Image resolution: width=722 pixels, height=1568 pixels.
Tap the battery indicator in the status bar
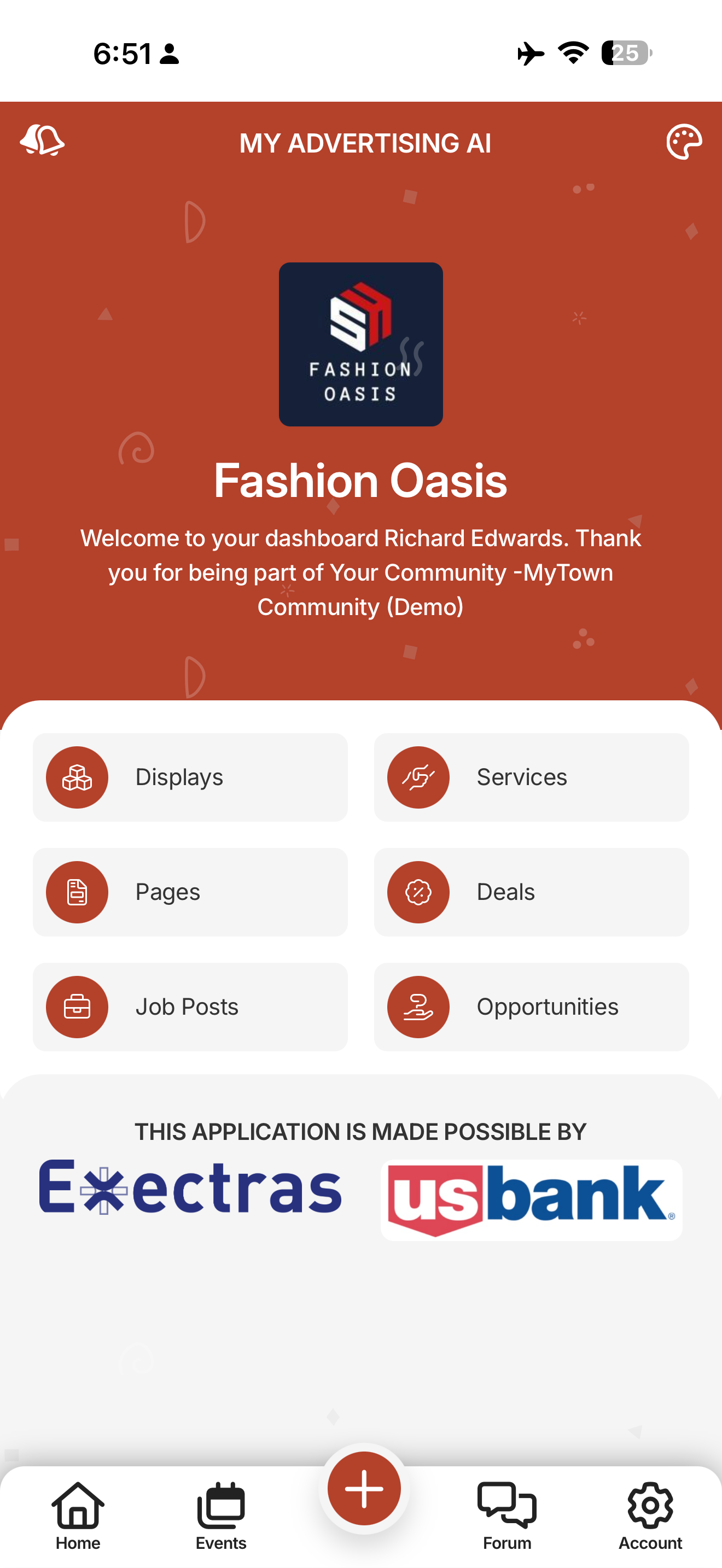coord(626,54)
